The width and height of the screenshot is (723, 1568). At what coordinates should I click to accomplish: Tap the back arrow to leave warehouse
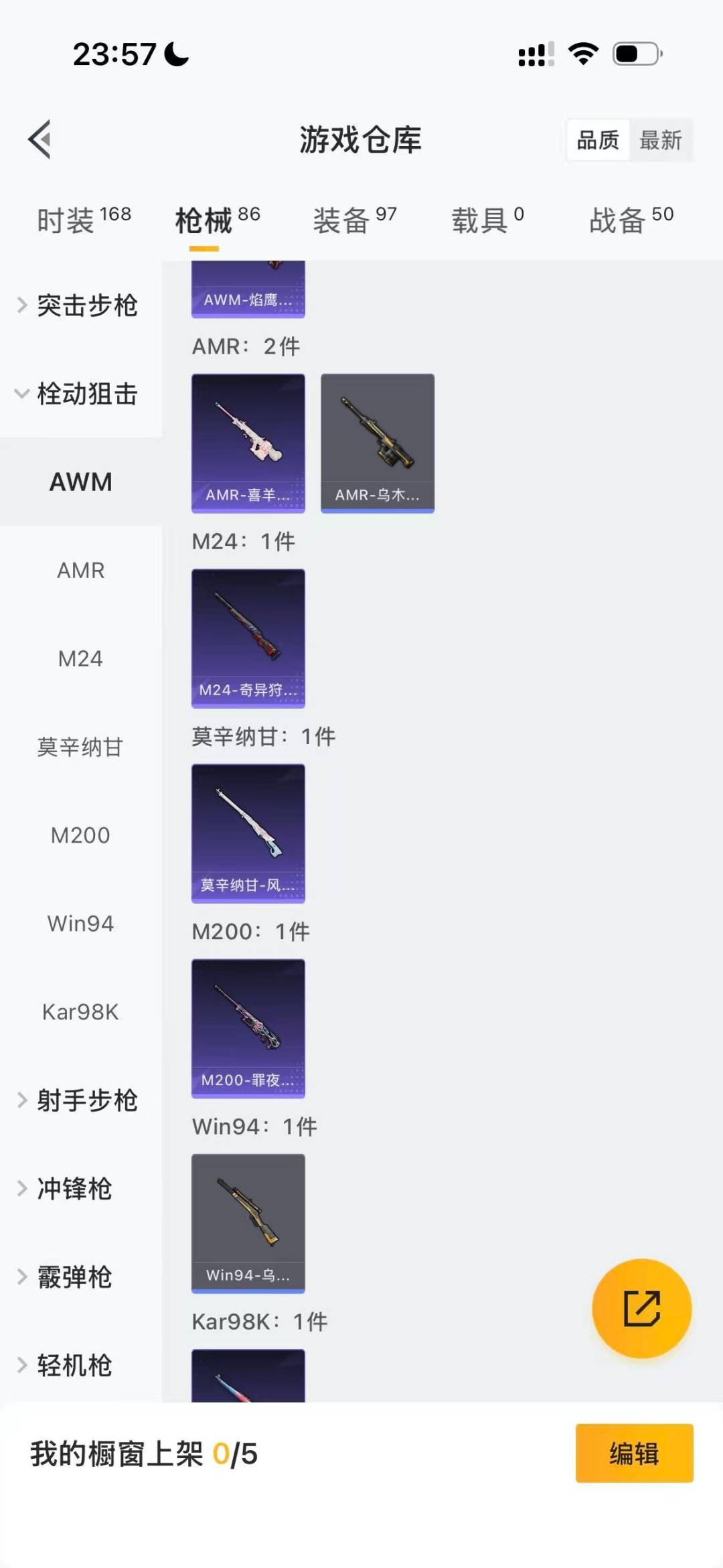pyautogui.click(x=40, y=139)
